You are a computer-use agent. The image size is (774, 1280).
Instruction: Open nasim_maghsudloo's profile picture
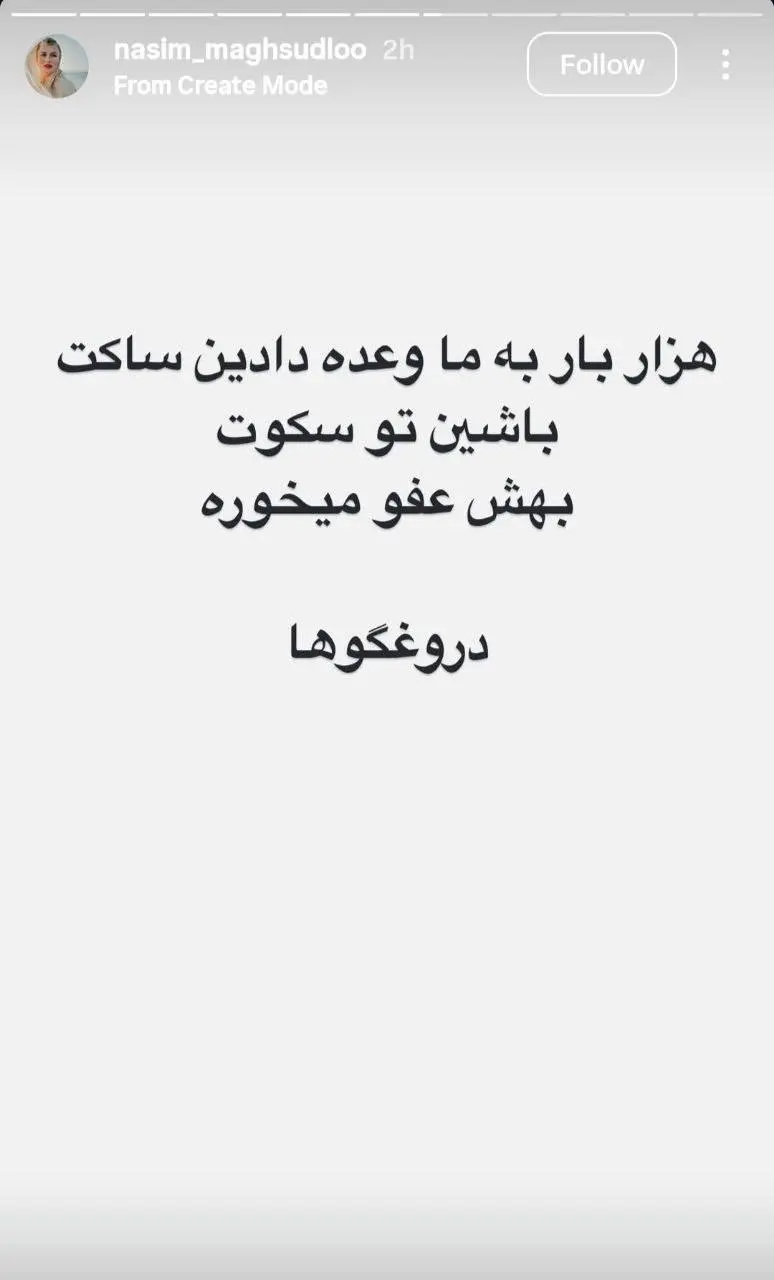[x=56, y=66]
